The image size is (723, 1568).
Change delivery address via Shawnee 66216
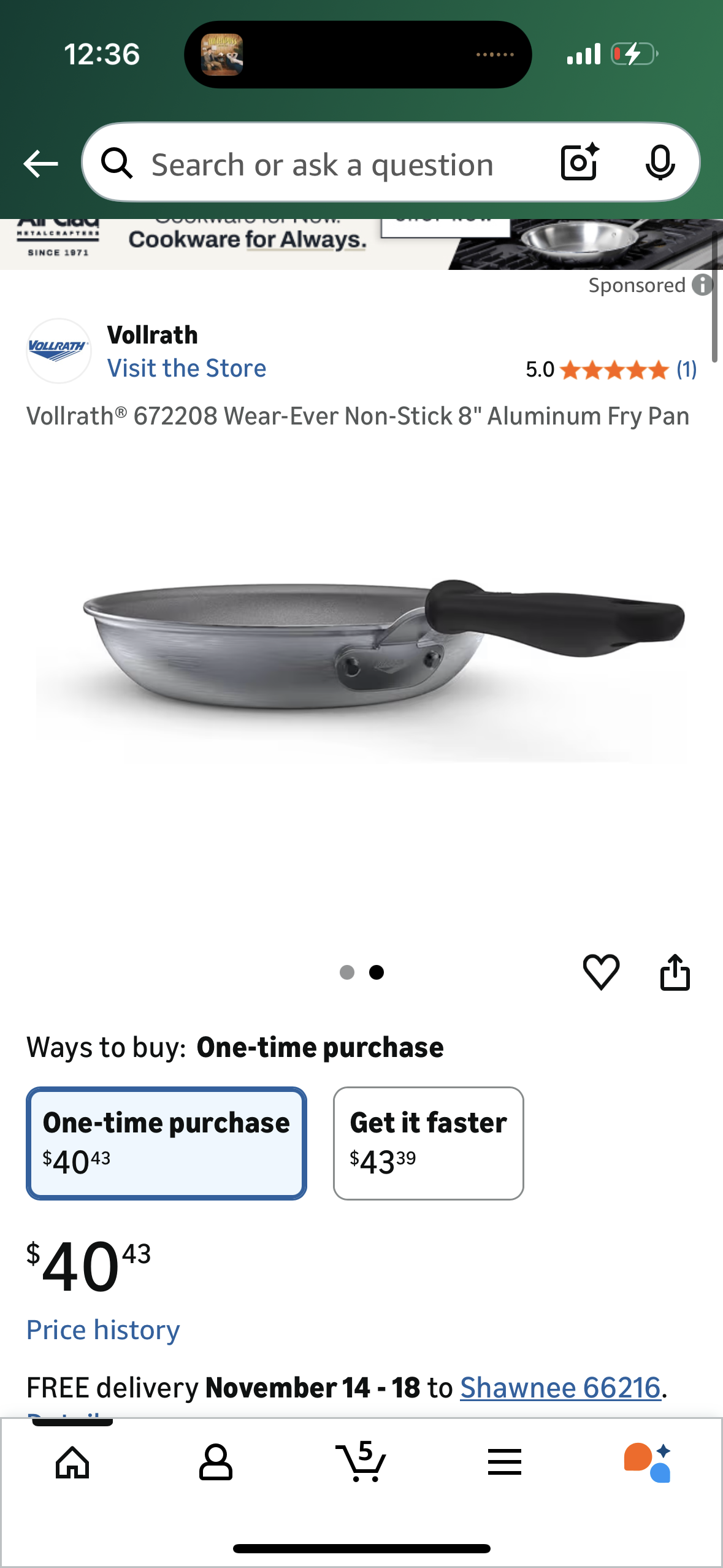[x=560, y=1386]
